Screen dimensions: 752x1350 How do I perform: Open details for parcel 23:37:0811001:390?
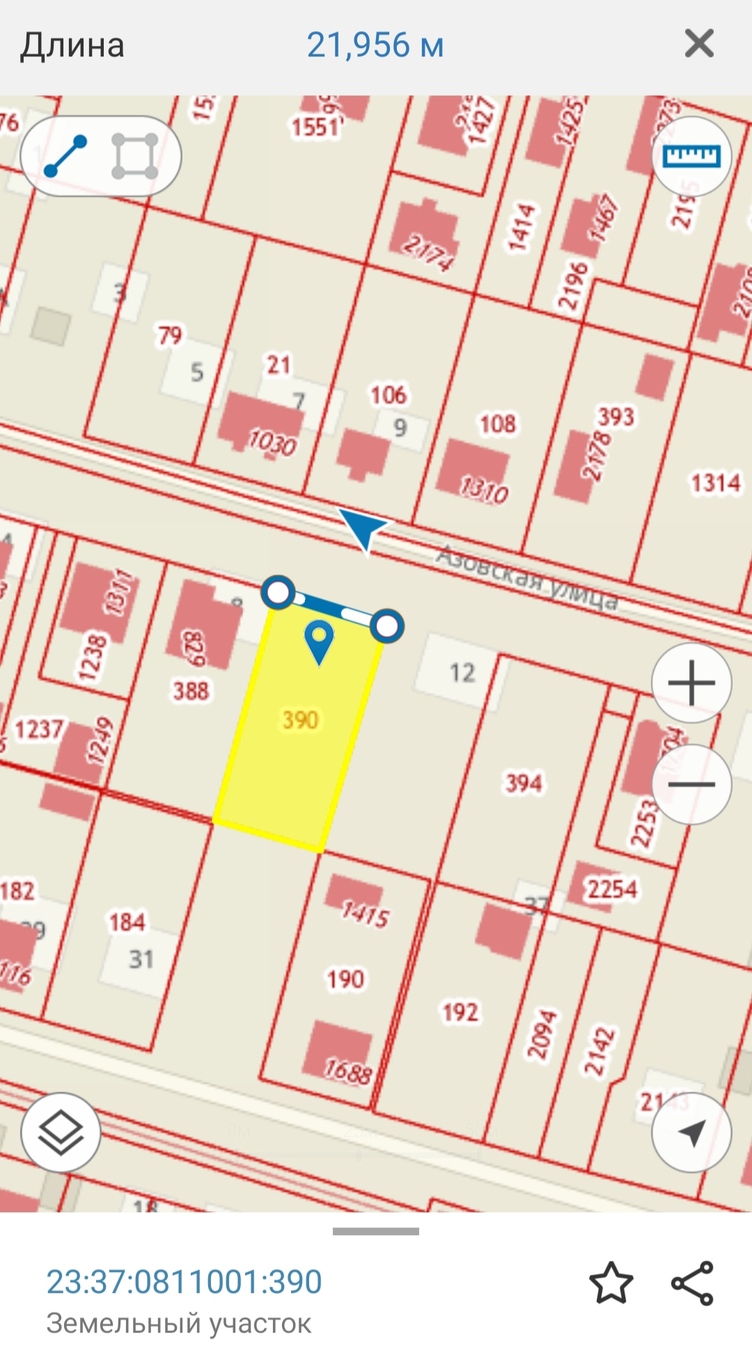click(x=184, y=1282)
